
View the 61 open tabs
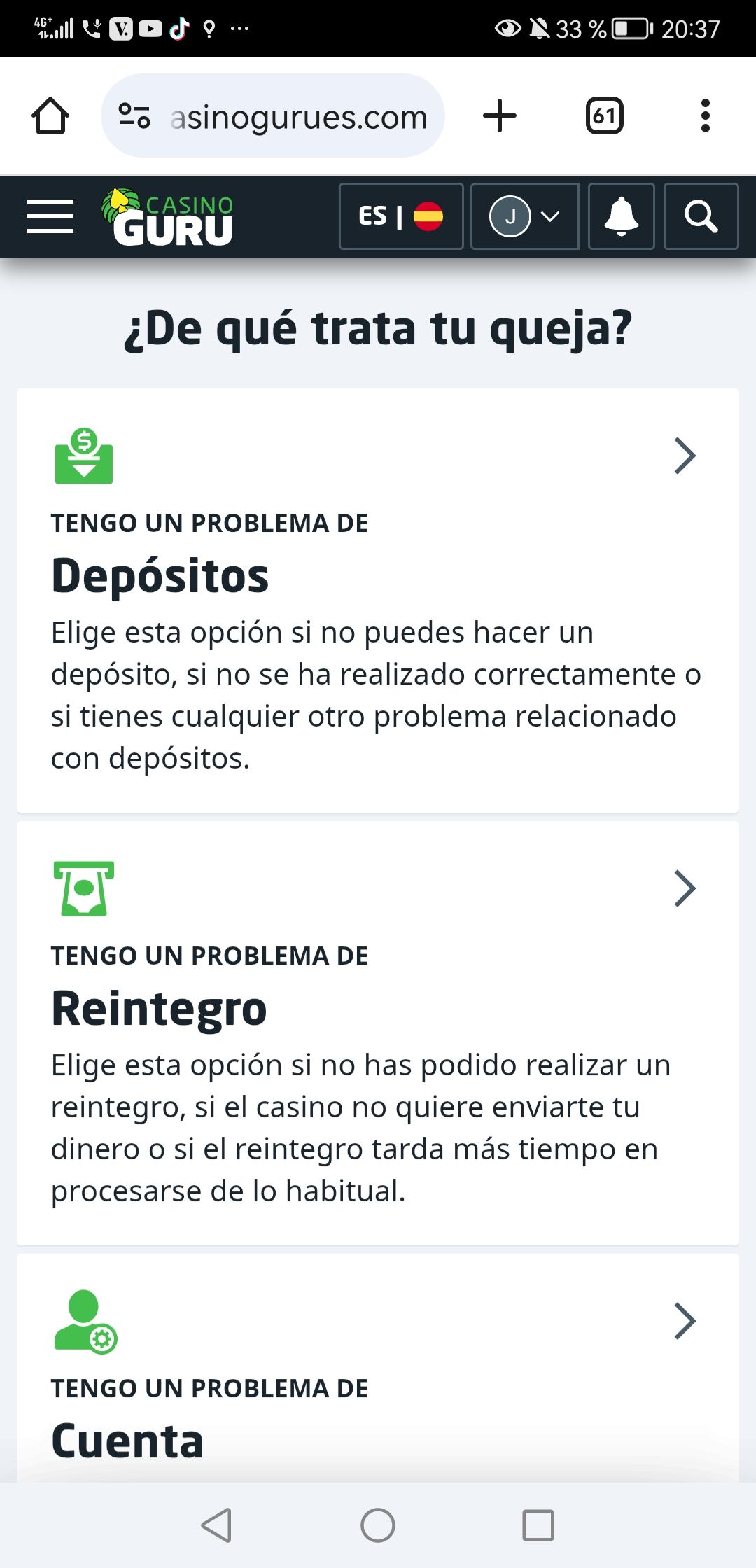pos(604,115)
